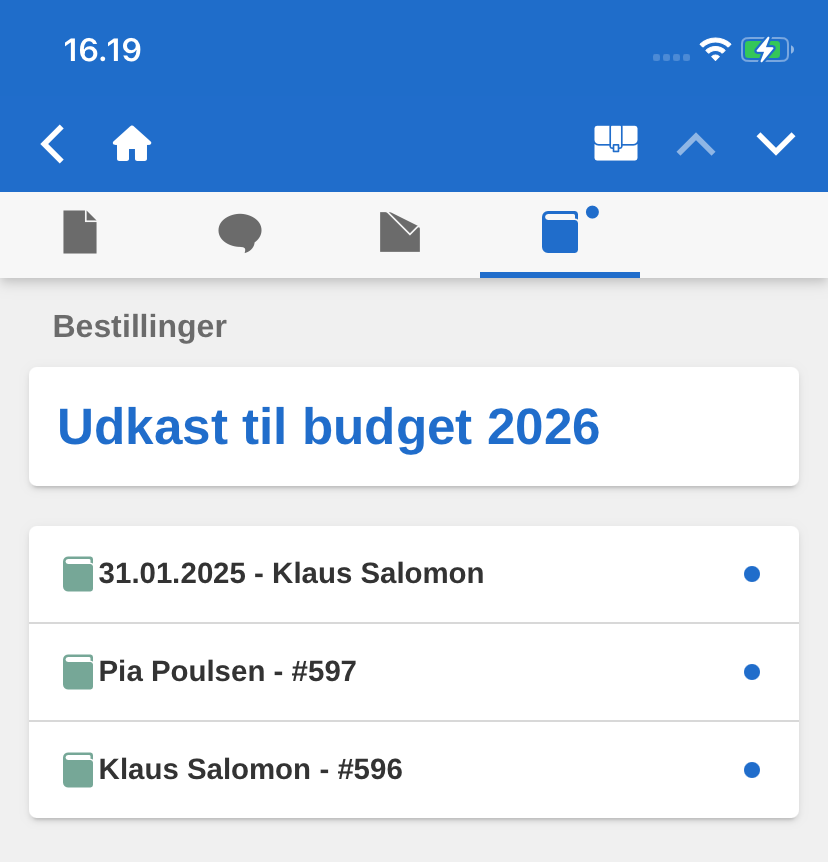Open the briefcase icon in the top bar
Image resolution: width=828 pixels, height=862 pixels.
616,143
